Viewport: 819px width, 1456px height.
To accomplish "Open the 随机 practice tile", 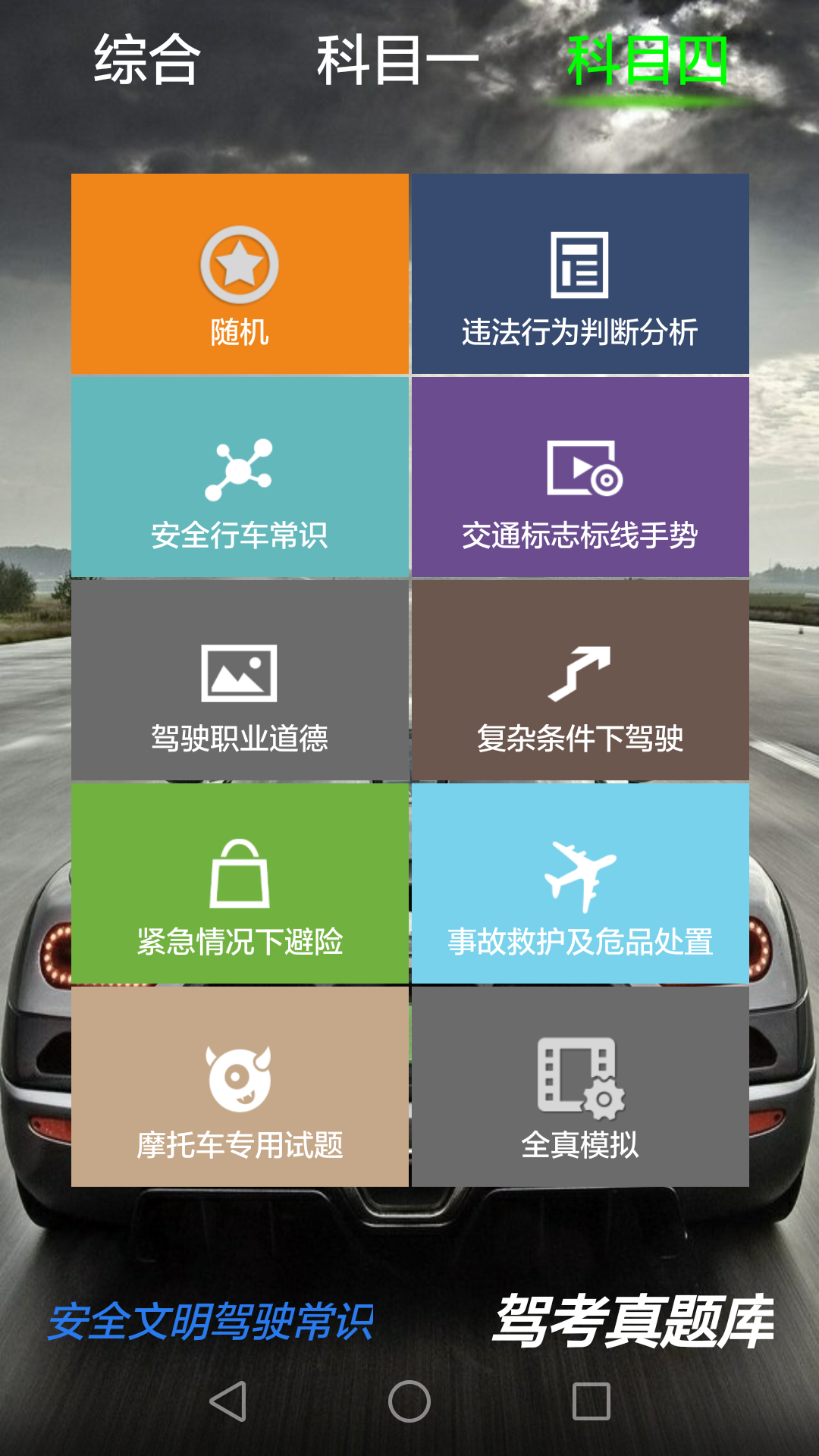I will tap(240, 274).
